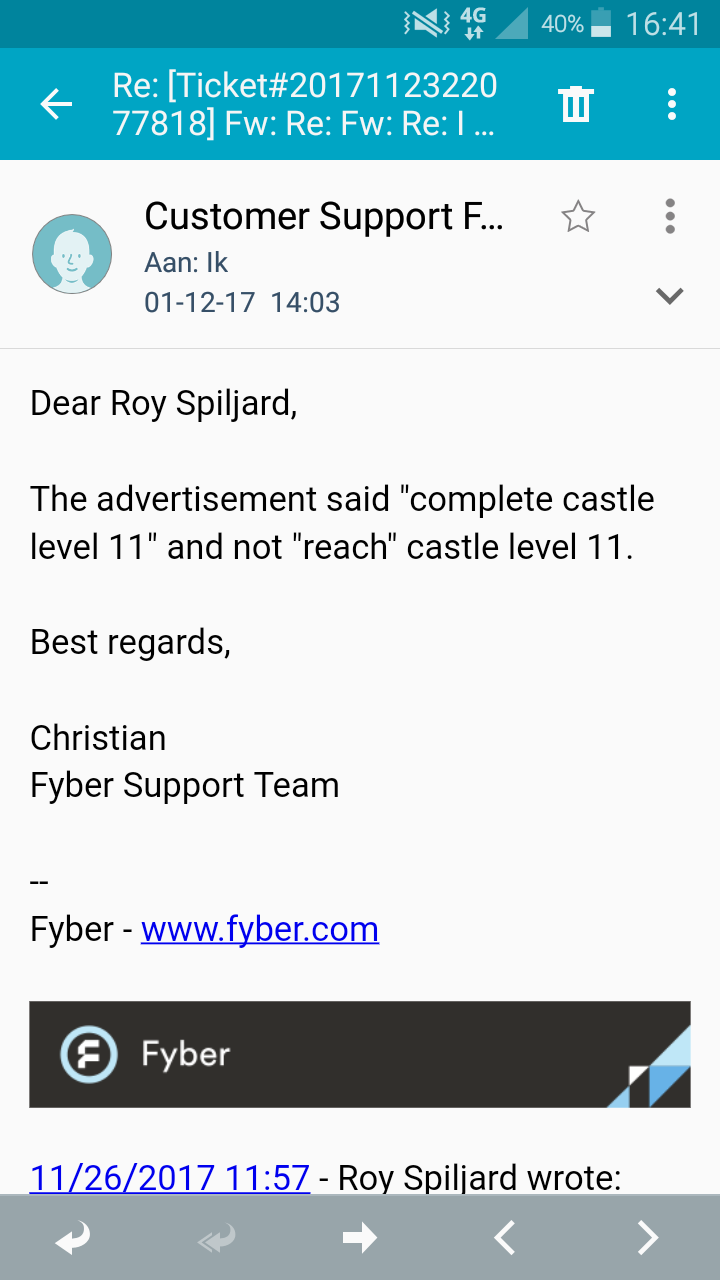
Task: Go to the next email
Action: [x=648, y=1239]
